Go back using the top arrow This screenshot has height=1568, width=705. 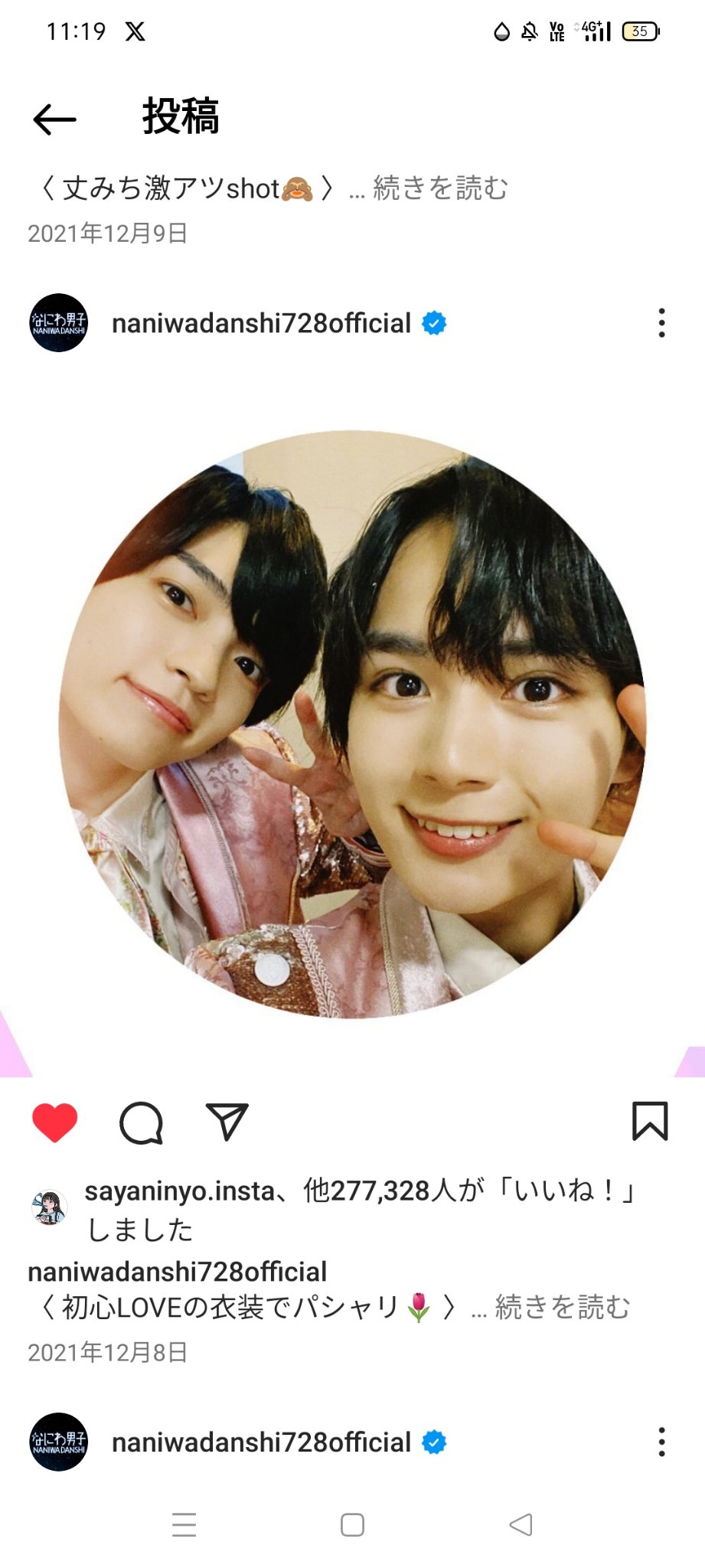click(54, 119)
